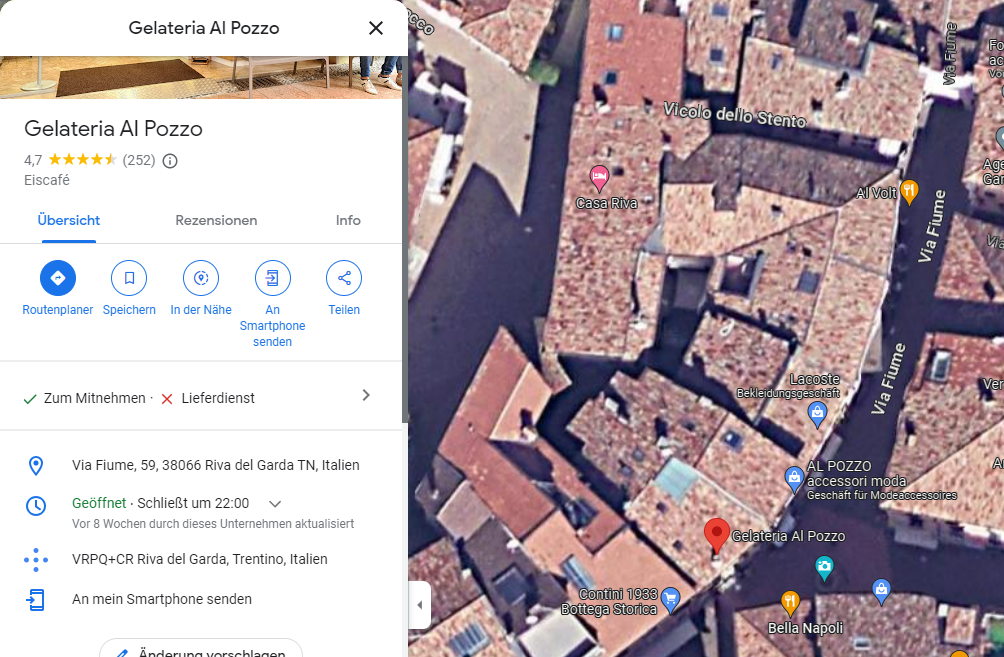Expand opening hours dropdown
This screenshot has width=1004, height=657.
click(x=276, y=504)
